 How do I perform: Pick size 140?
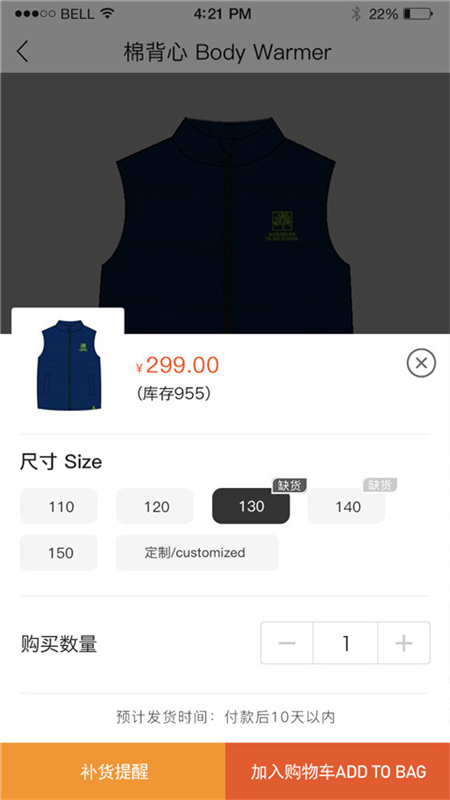[x=346, y=506]
